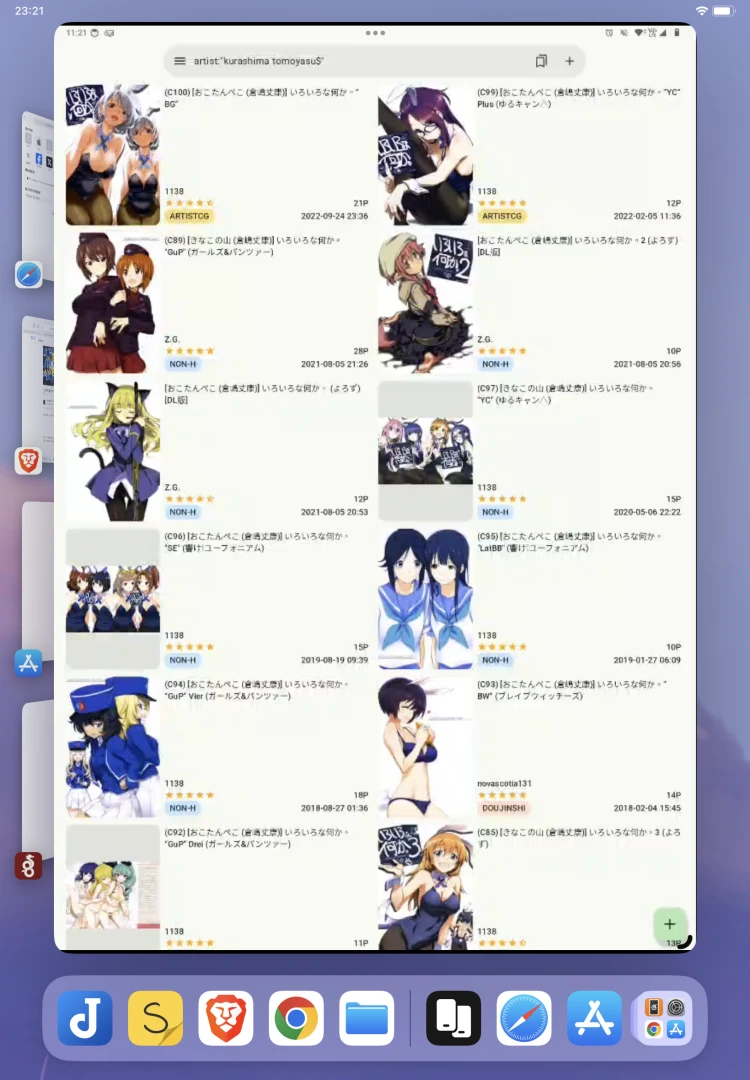Open the C94 "GuP" Vier gallery card

coord(217,747)
